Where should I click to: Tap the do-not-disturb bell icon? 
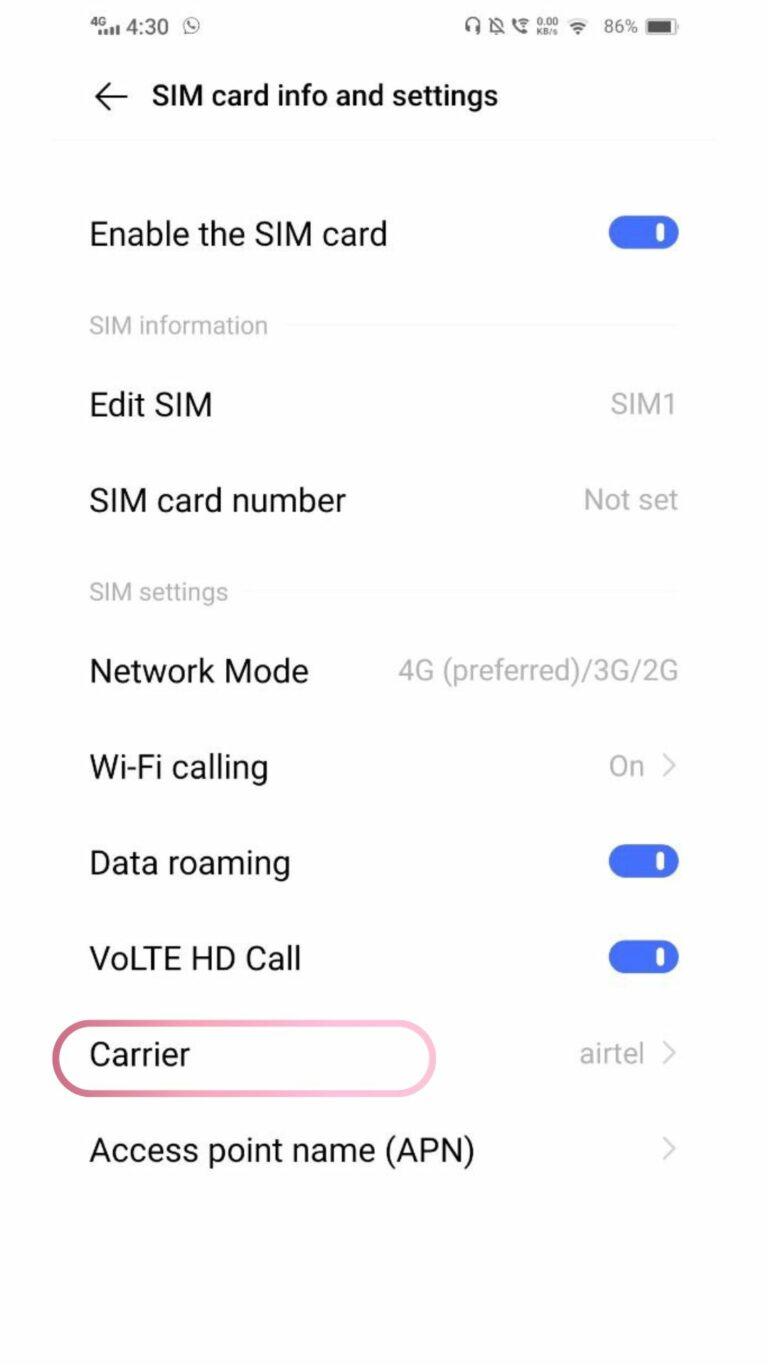coord(497,26)
